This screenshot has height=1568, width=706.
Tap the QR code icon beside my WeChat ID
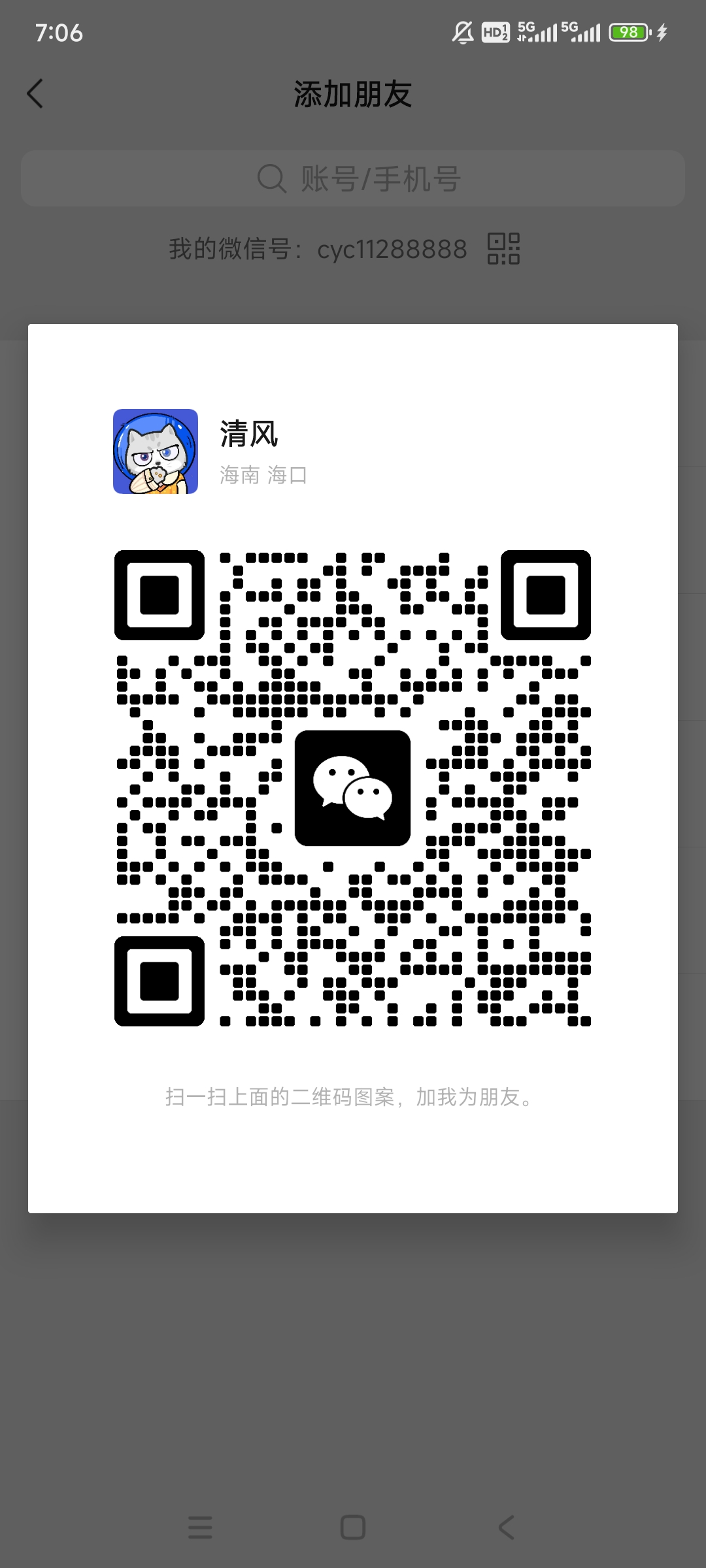[503, 249]
